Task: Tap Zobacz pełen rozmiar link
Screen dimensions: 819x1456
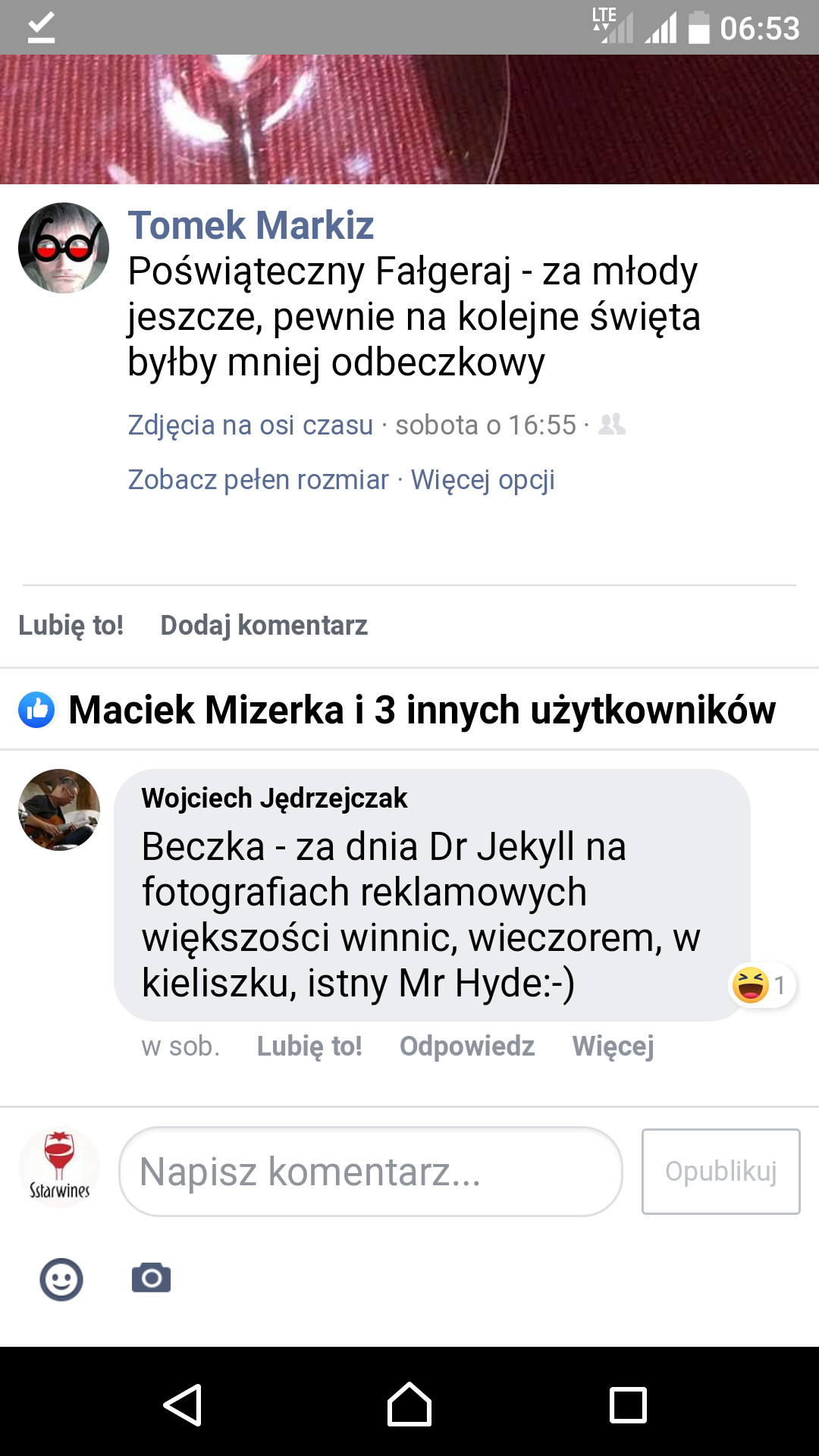Action: coord(258,479)
